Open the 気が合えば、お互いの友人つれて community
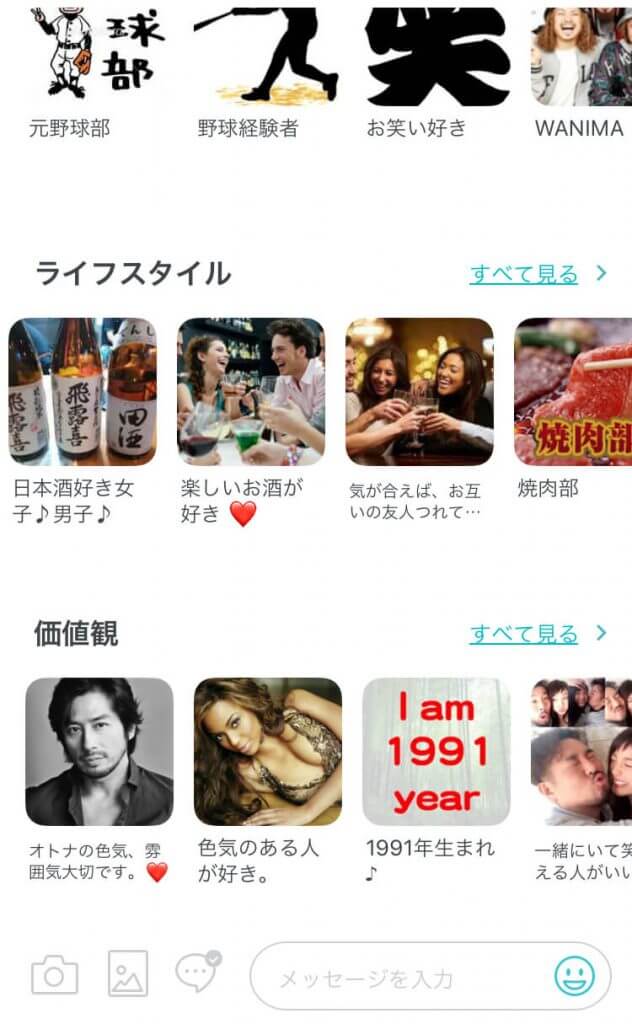Viewport: 632px width, 1024px height. click(420, 392)
